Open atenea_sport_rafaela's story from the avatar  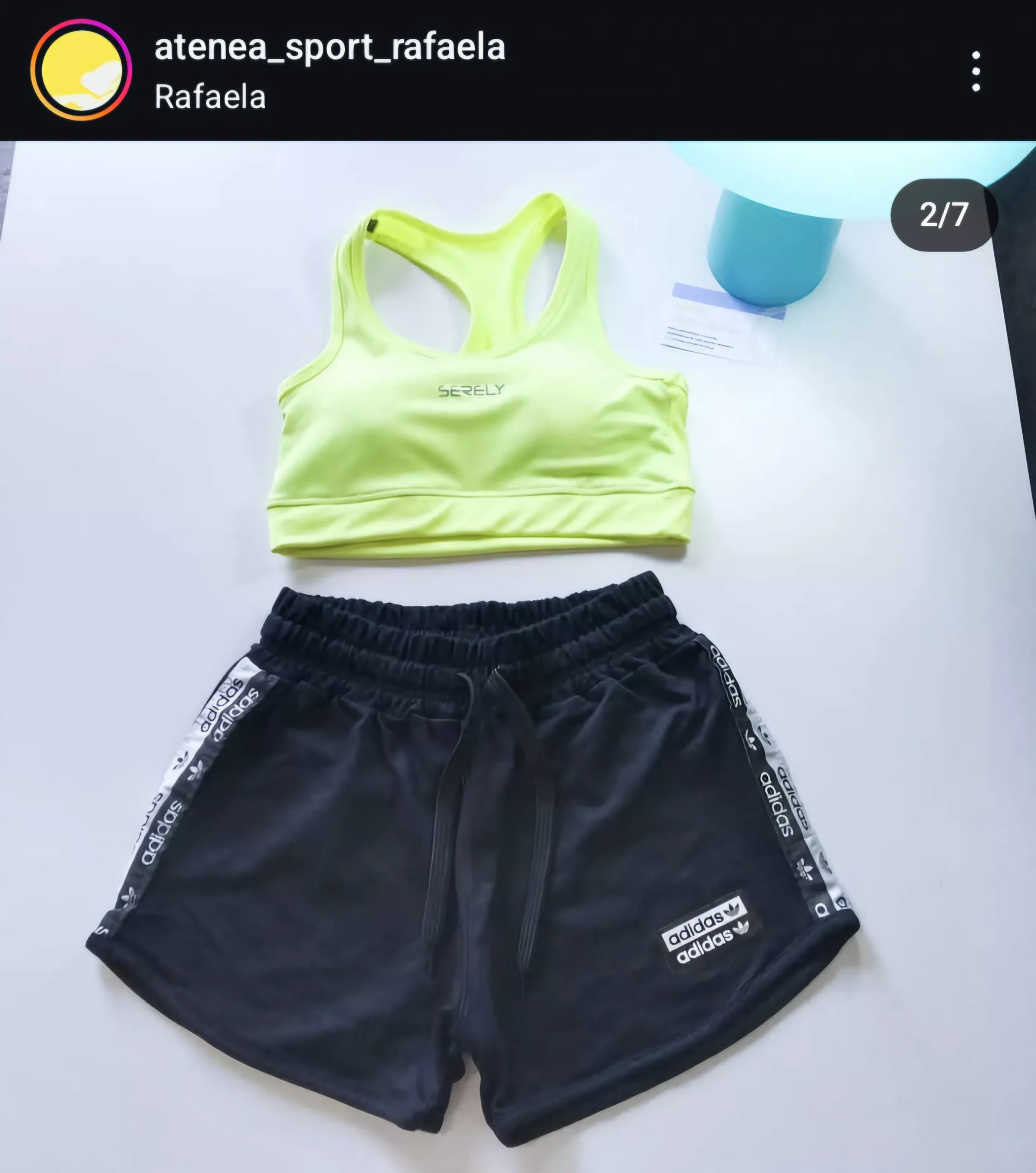(81, 70)
